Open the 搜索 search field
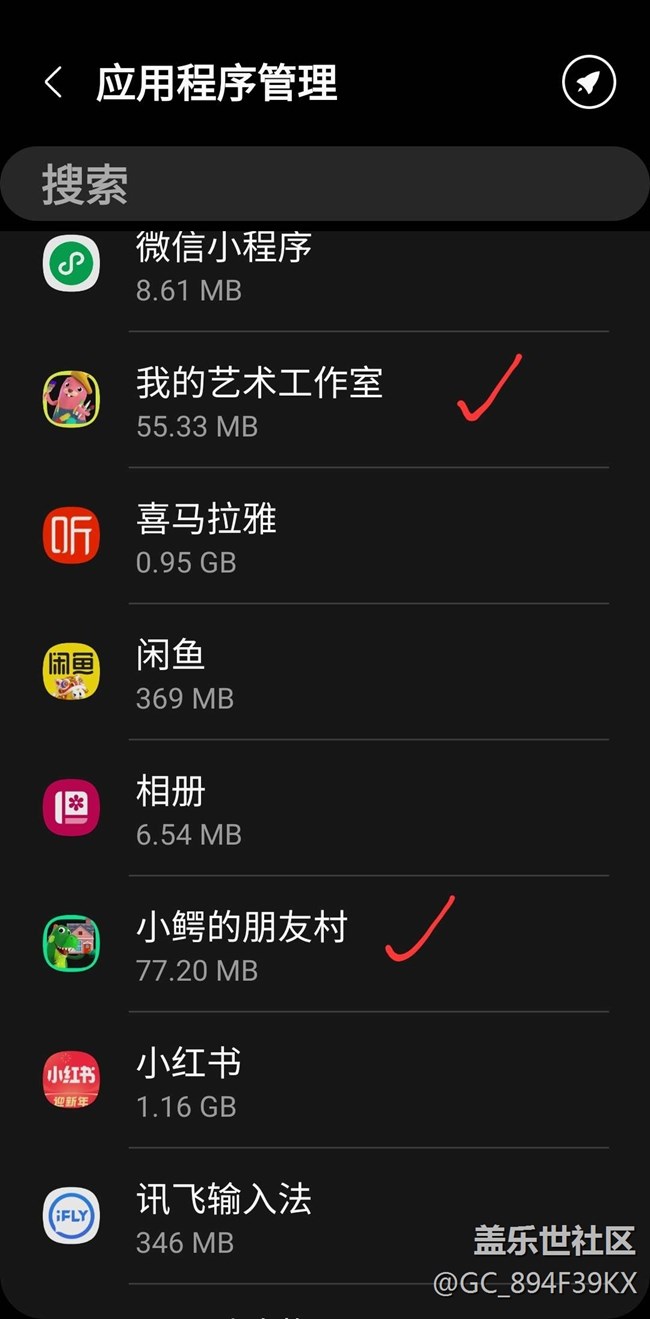Screen dimensions: 650x1319 coord(324,185)
